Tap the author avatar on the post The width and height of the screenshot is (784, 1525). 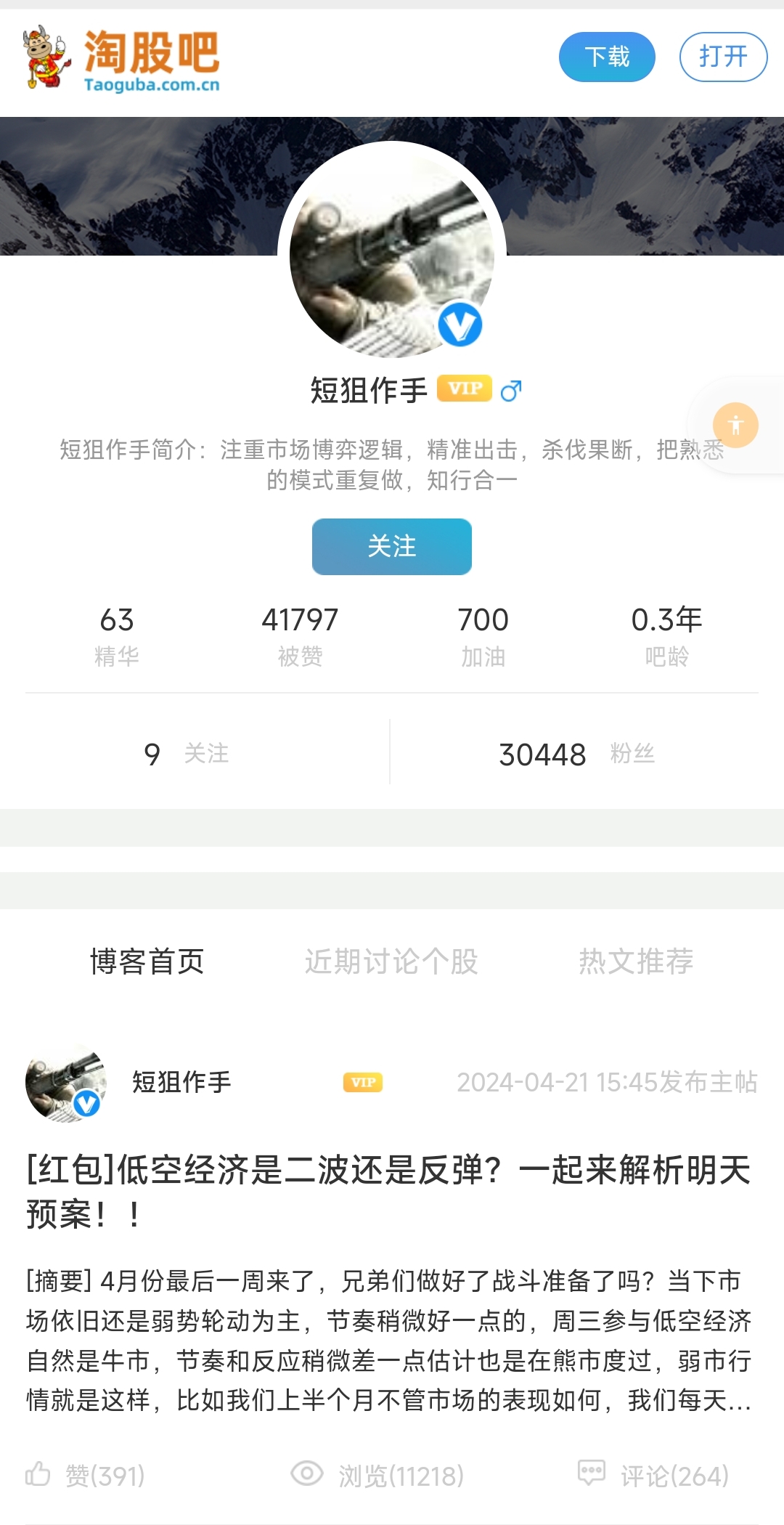point(65,1082)
